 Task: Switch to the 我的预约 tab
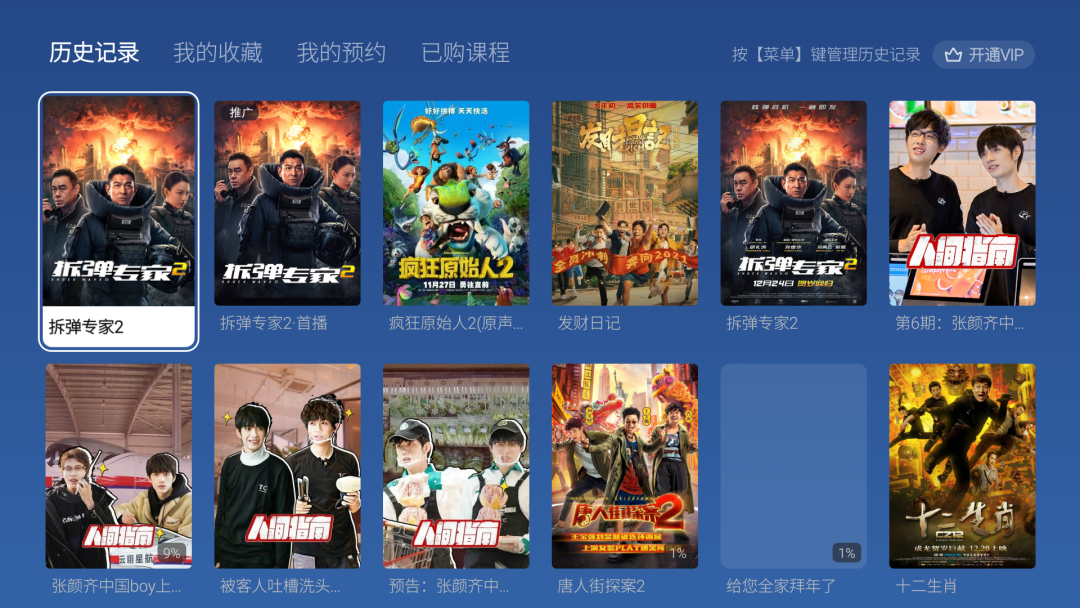click(x=341, y=53)
